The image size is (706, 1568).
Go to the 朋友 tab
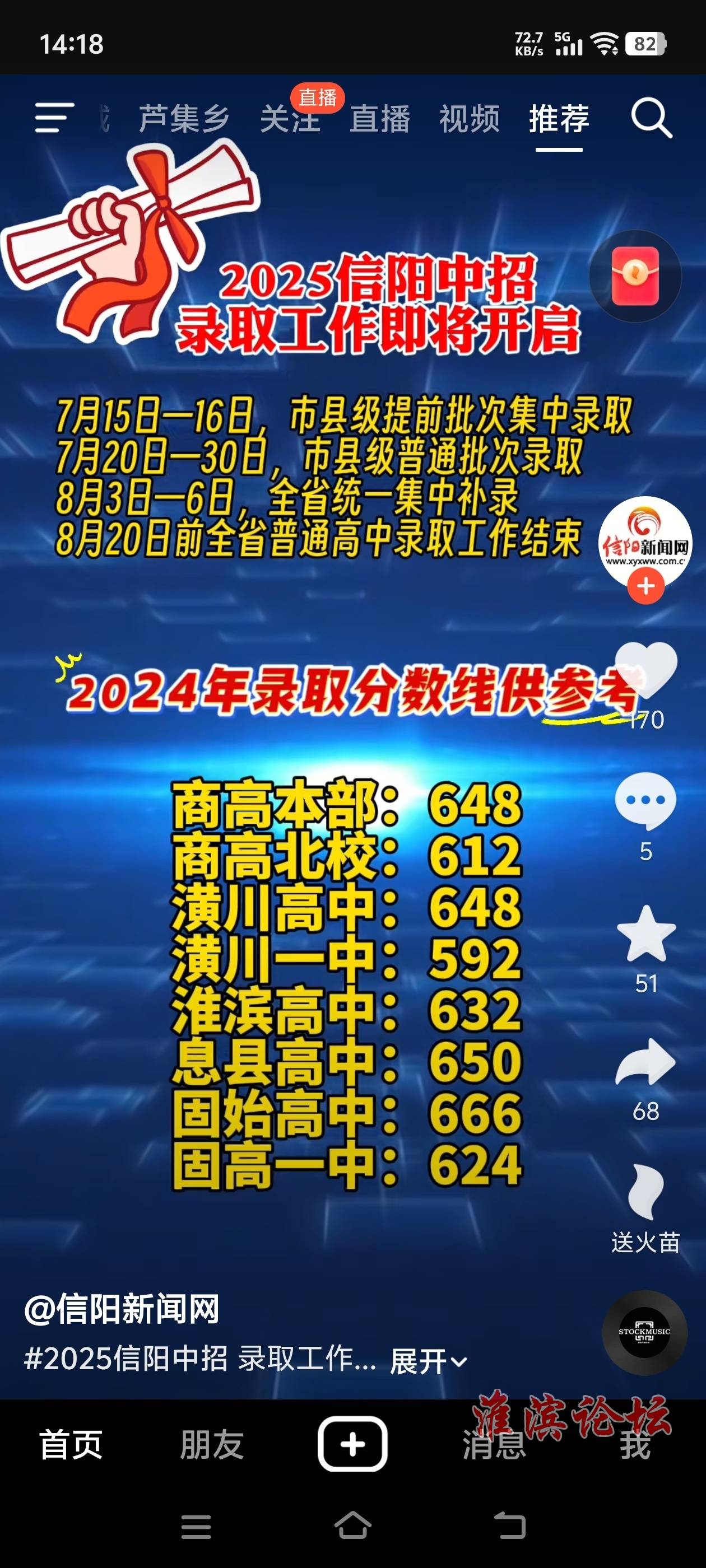click(211, 1445)
